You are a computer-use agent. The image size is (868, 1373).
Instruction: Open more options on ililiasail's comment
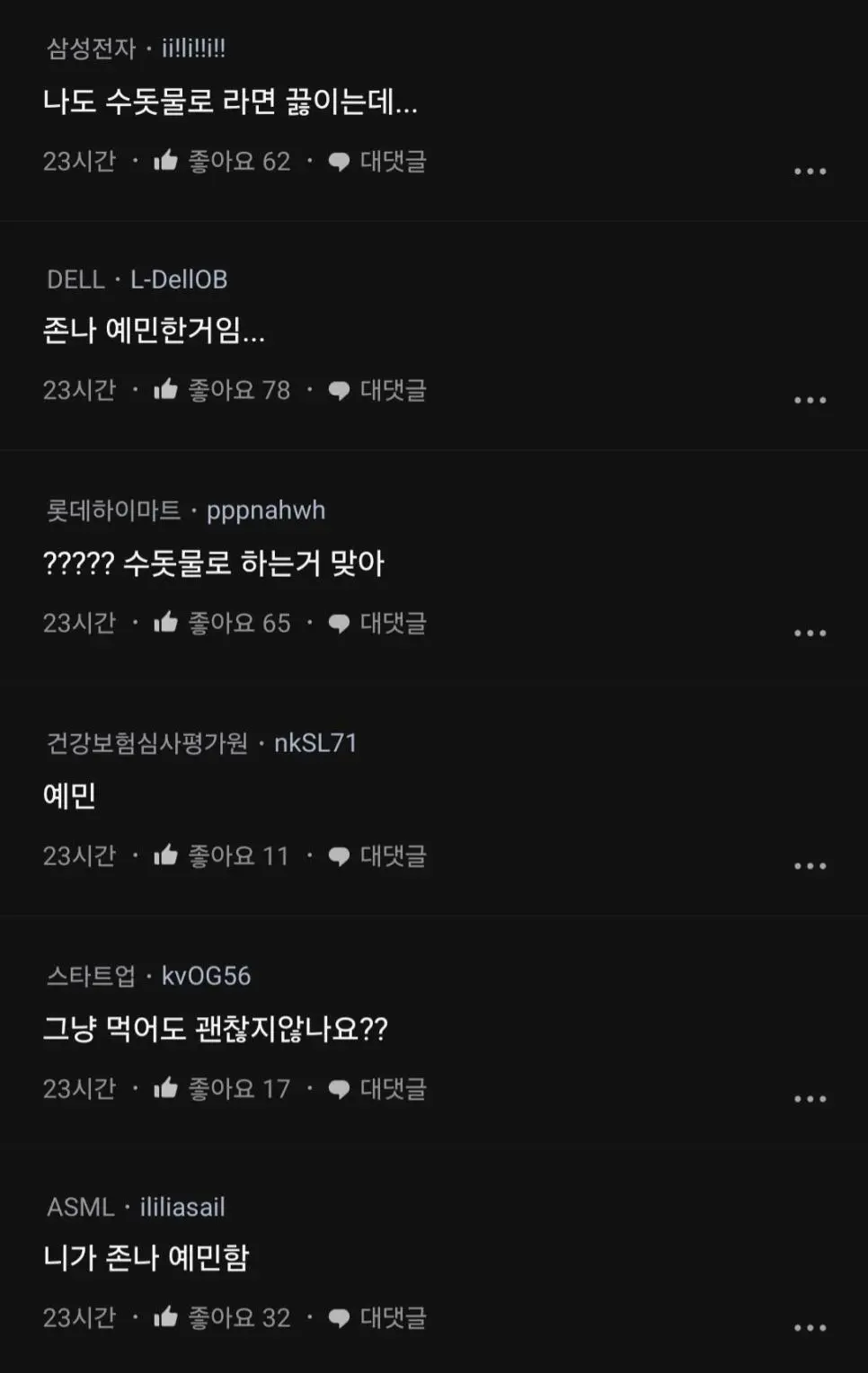click(x=810, y=1327)
